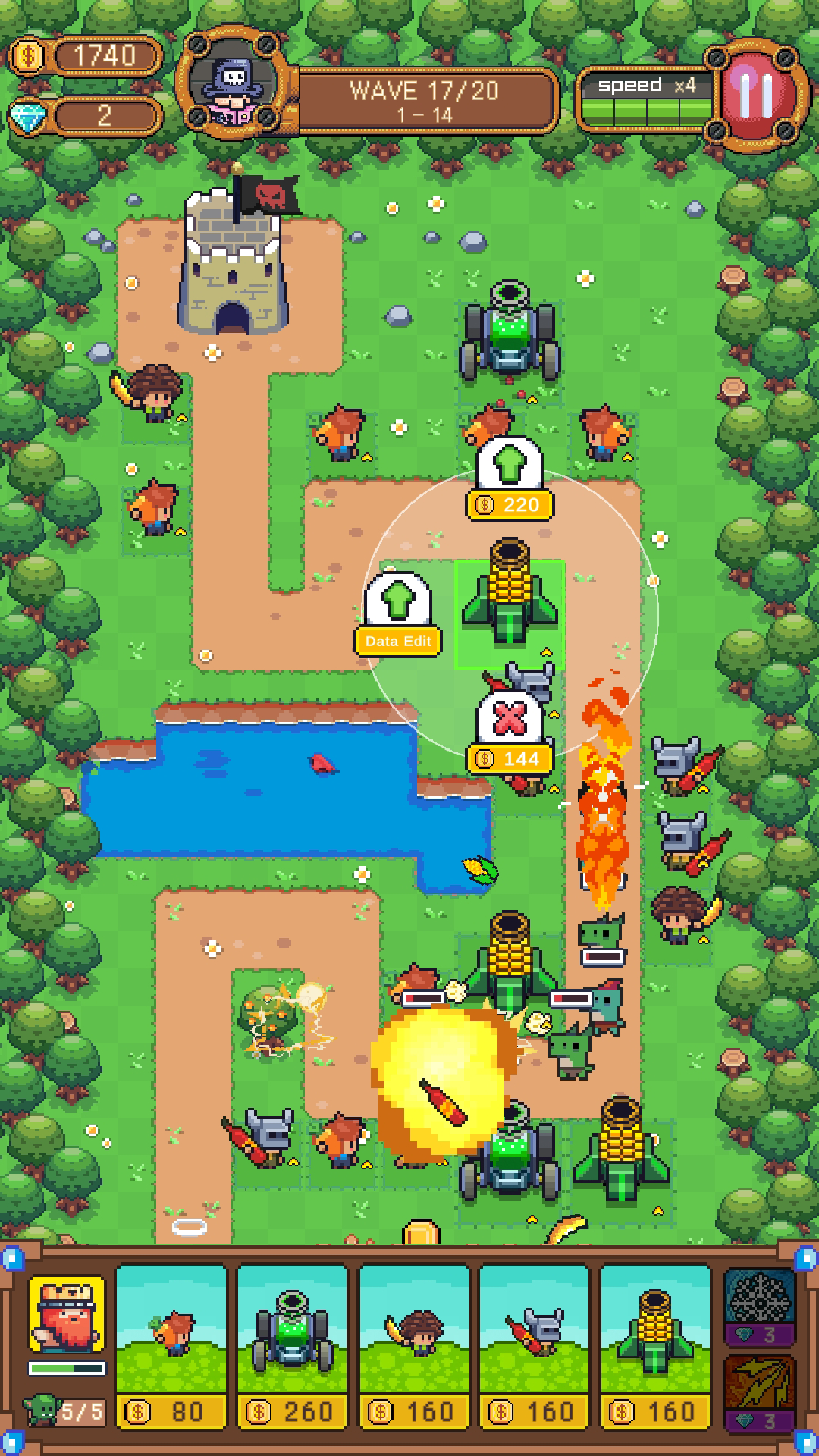
Task: Tap the Data Edit upgrade button
Action: (x=398, y=615)
